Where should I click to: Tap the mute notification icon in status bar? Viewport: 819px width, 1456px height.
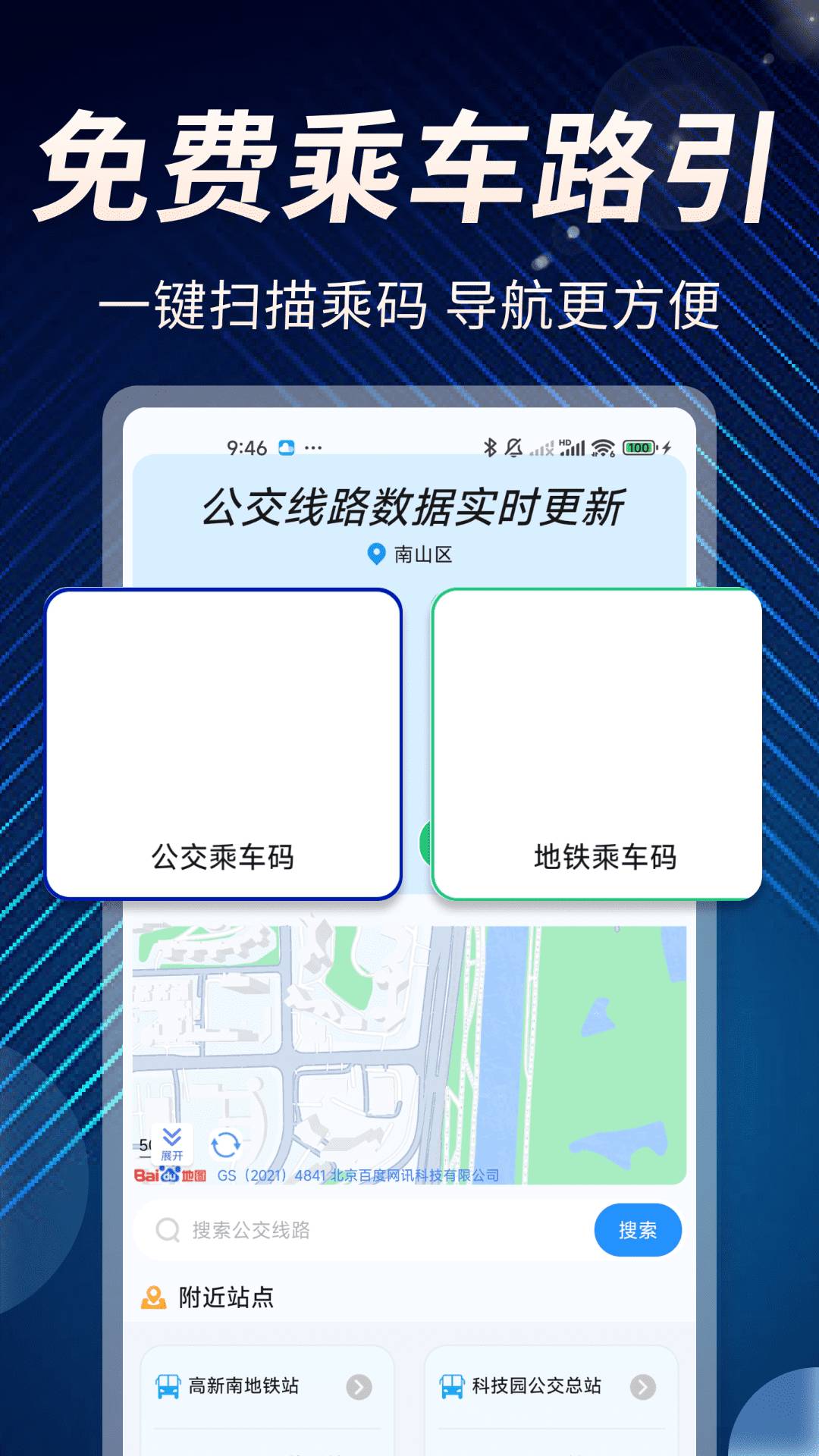point(515,449)
